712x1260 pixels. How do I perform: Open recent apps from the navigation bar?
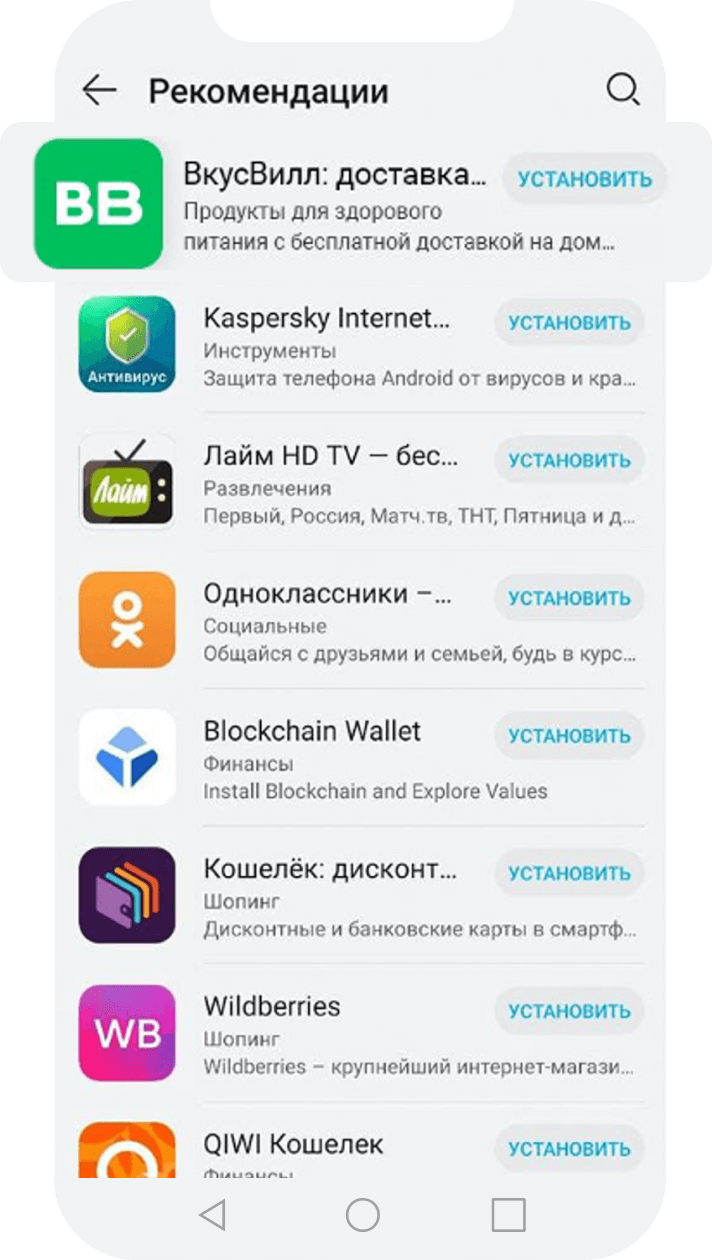(x=508, y=1215)
